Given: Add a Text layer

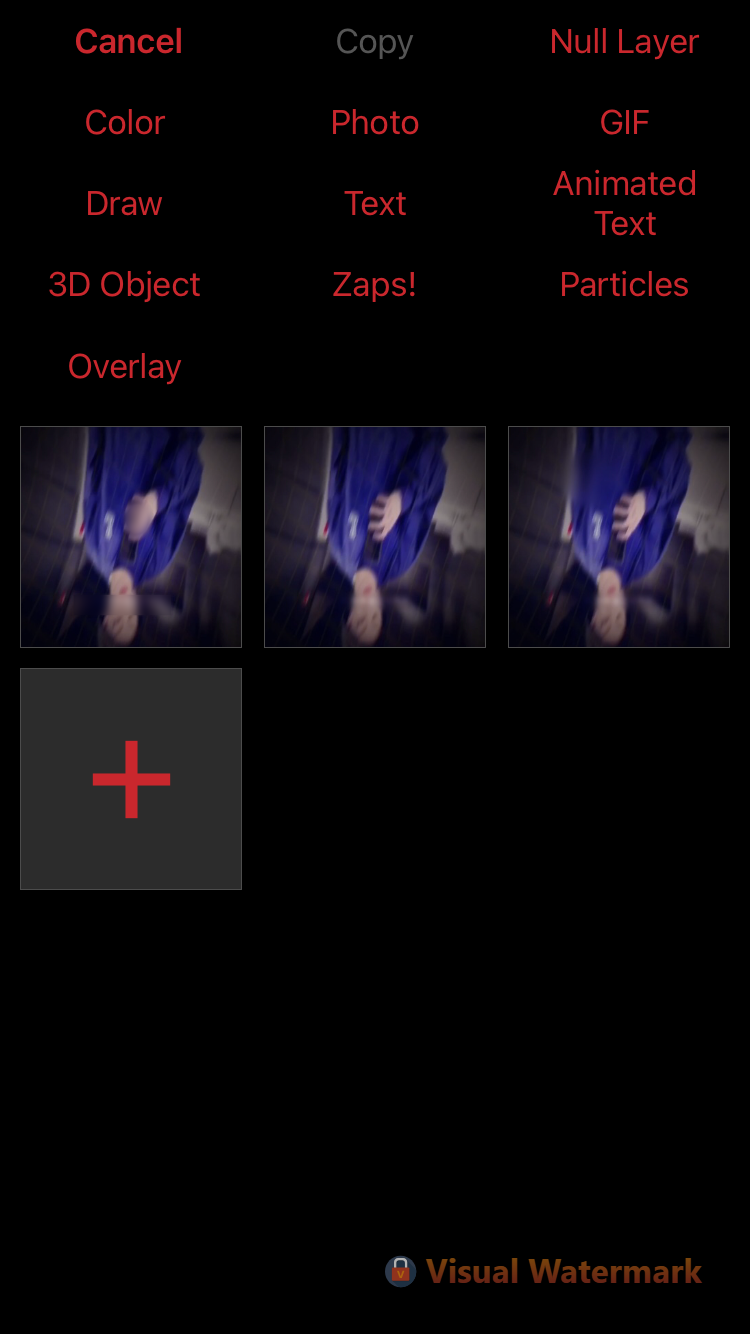Looking at the screenshot, I should (x=375, y=204).
